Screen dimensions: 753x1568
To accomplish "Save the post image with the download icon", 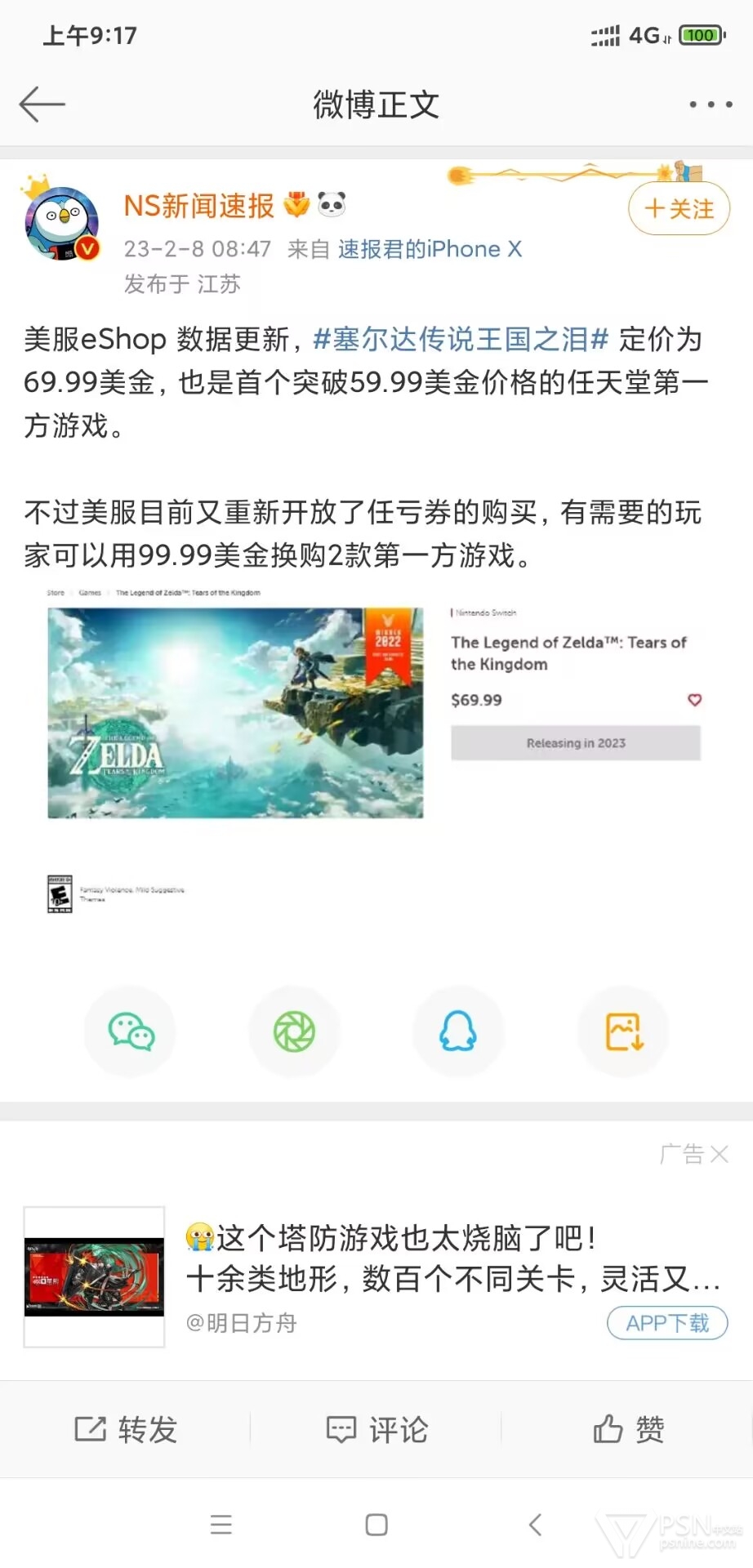I will click(623, 1031).
